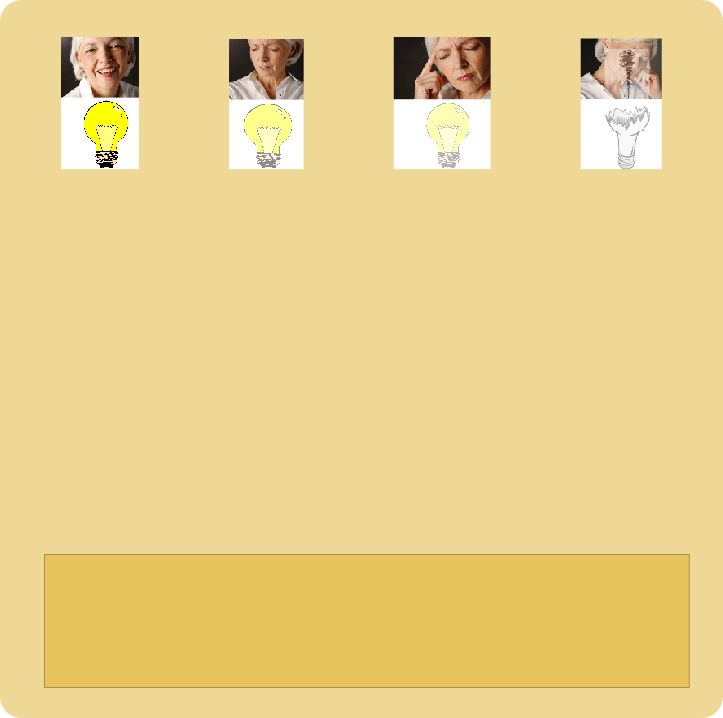Select the faded woman with broken bulb
The image size is (723, 718).
coord(621,104)
